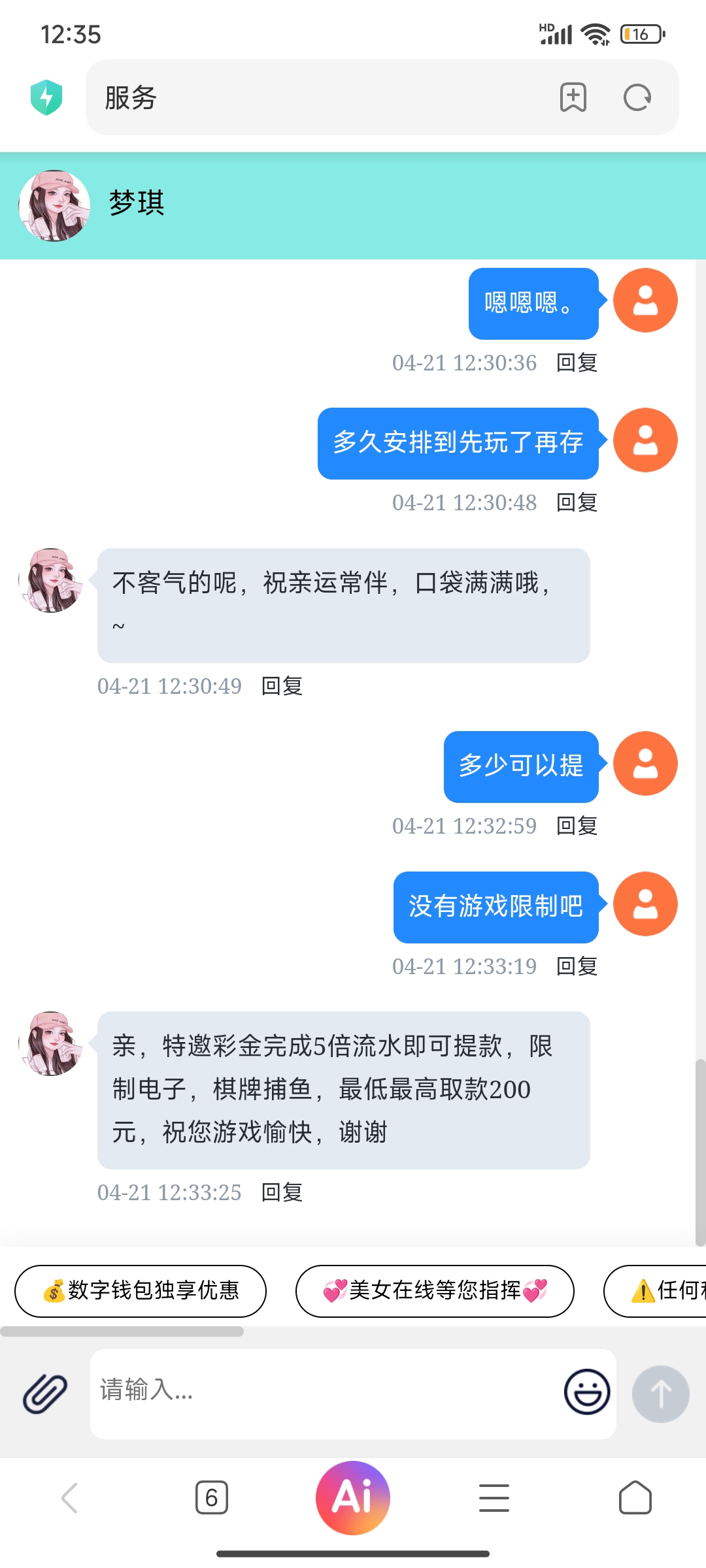Select the 美女在线等您指挥 chip
Screen dimensions: 706x1568
[x=435, y=1291]
